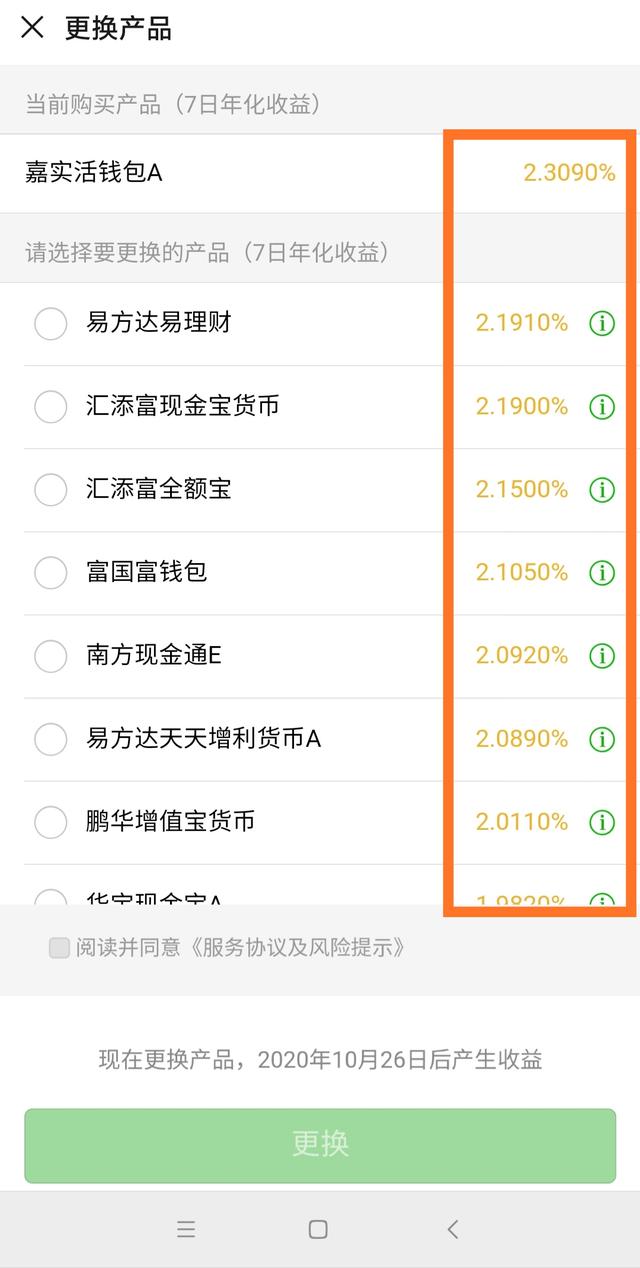Open info icon for 鹏华增值宝货币
Screen dimensions: 640x1268
pos(601,821)
